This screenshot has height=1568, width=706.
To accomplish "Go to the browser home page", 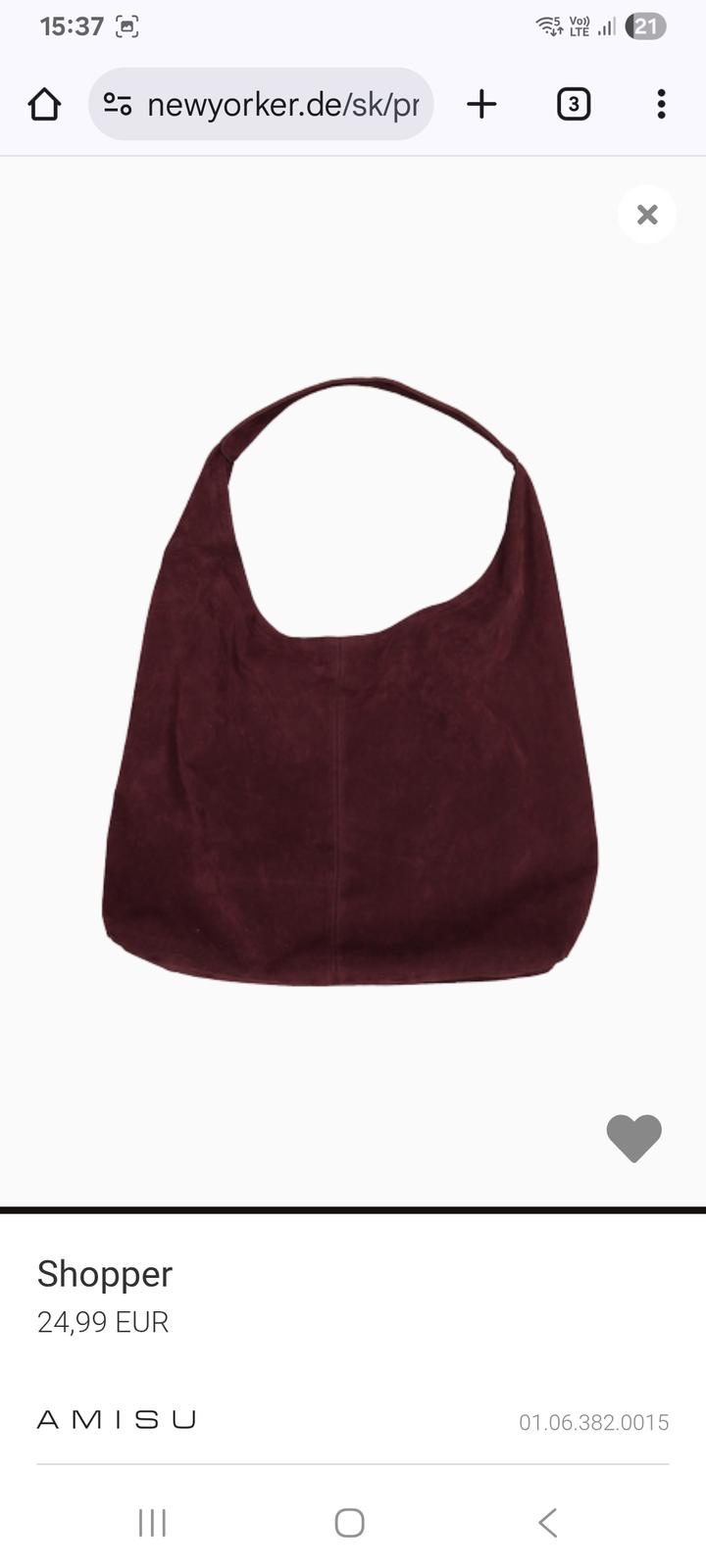I will tap(44, 104).
